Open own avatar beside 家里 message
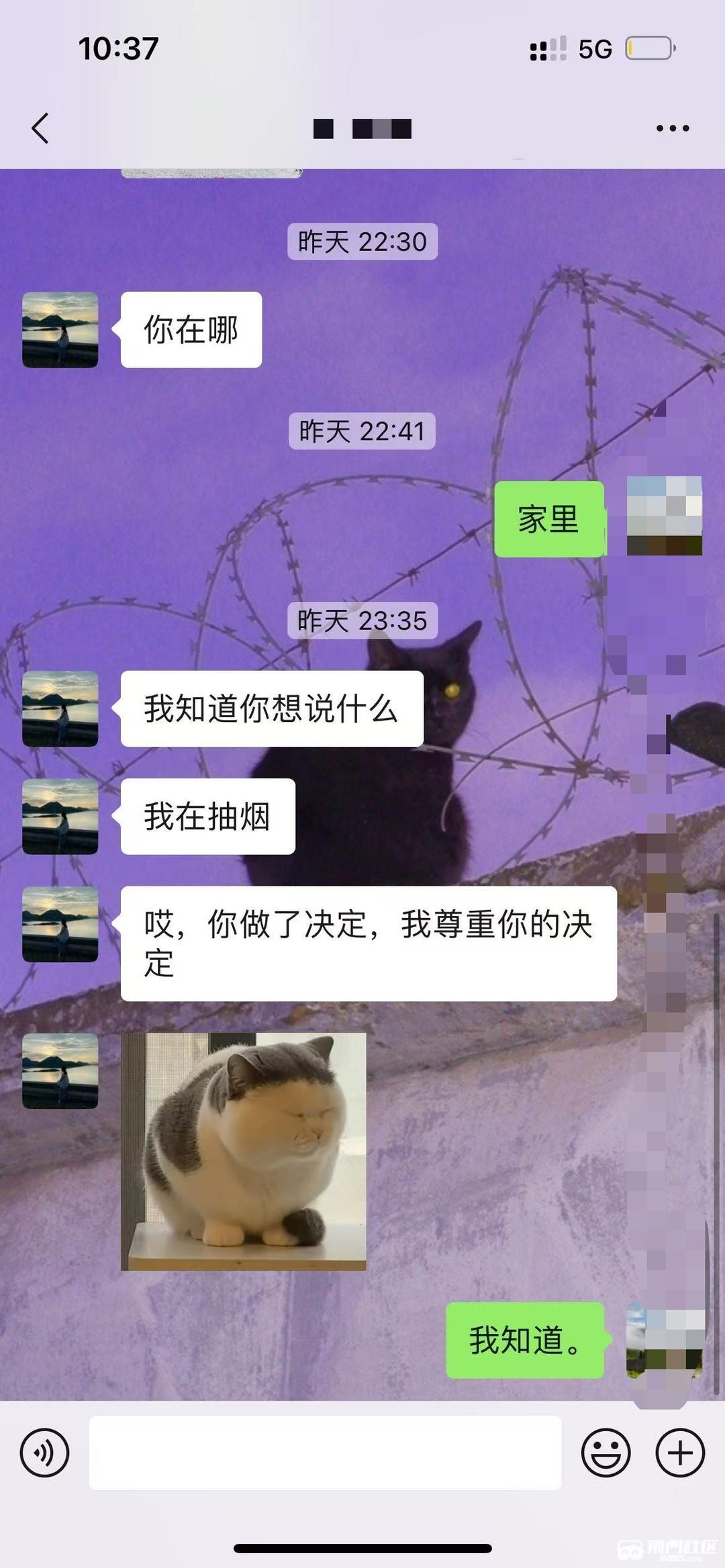725x1568 pixels. point(664,516)
